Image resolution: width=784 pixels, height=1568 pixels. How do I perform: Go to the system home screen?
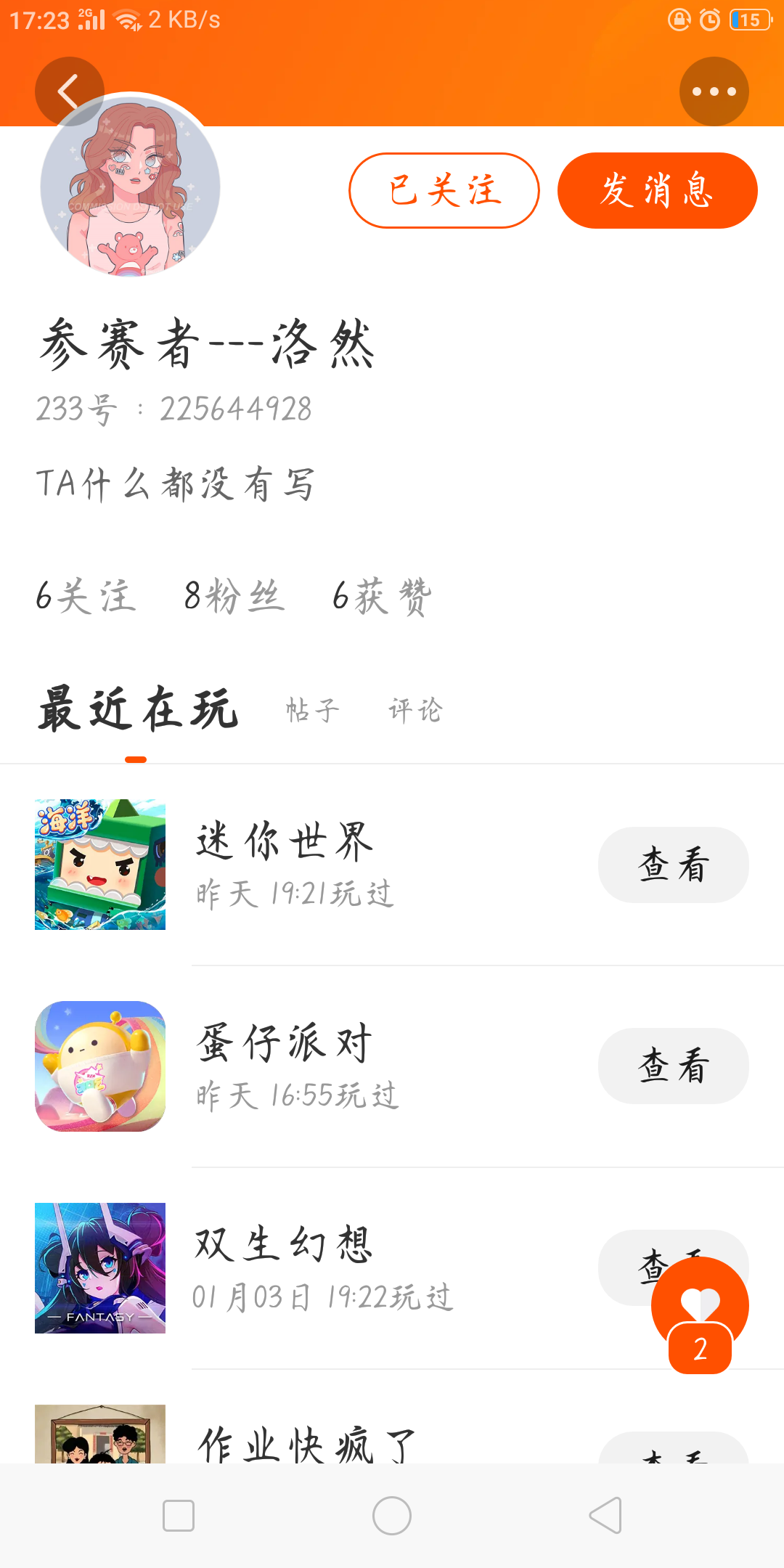click(392, 1516)
